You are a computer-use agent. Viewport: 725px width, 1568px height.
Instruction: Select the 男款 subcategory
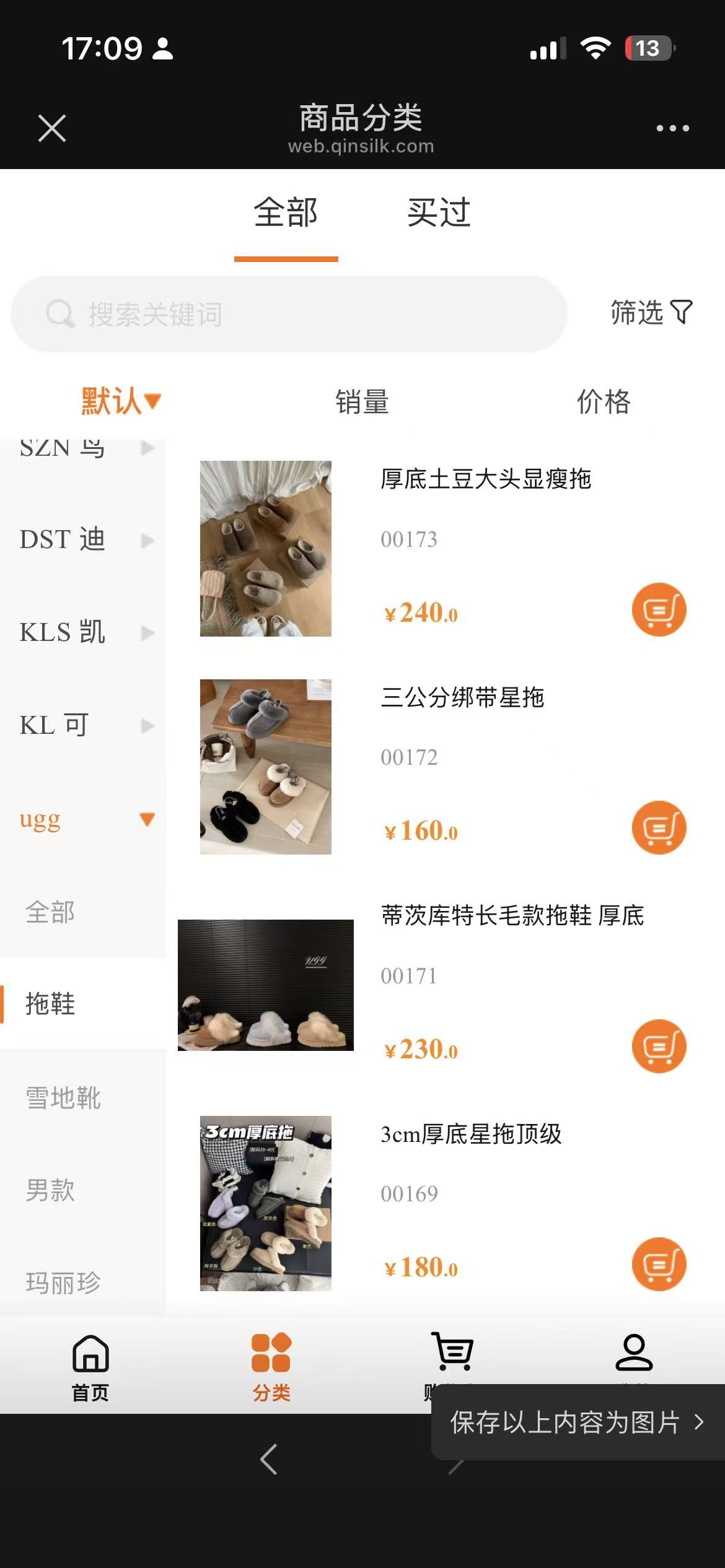tap(51, 1190)
